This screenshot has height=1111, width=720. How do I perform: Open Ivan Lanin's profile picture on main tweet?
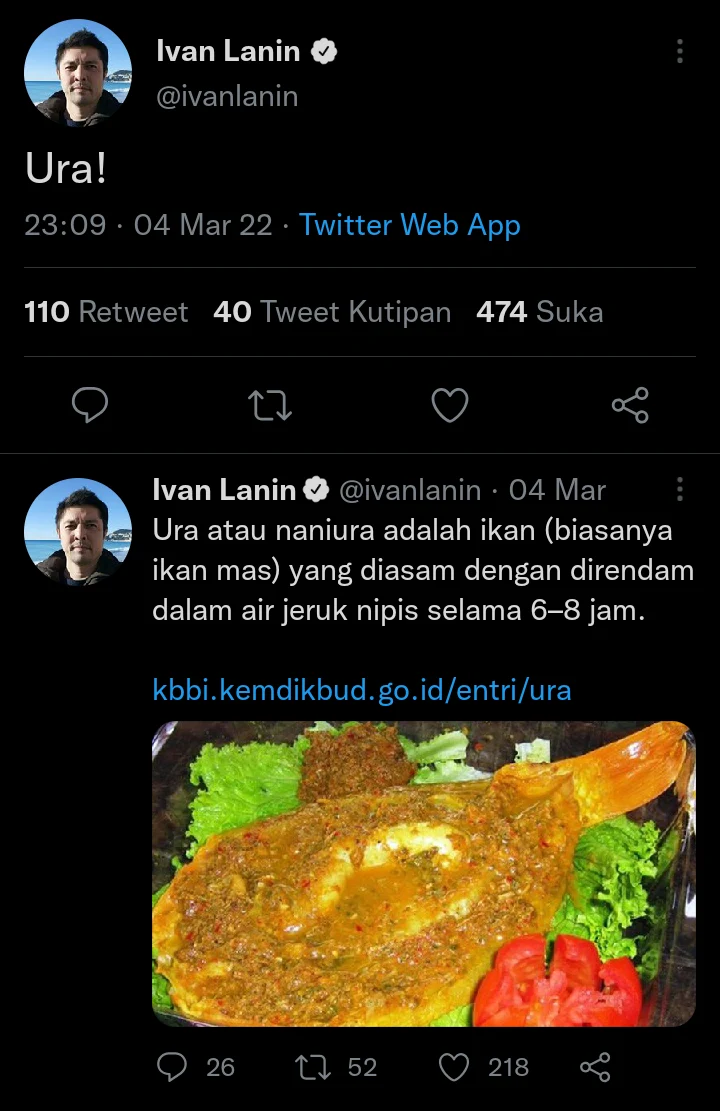coord(78,73)
